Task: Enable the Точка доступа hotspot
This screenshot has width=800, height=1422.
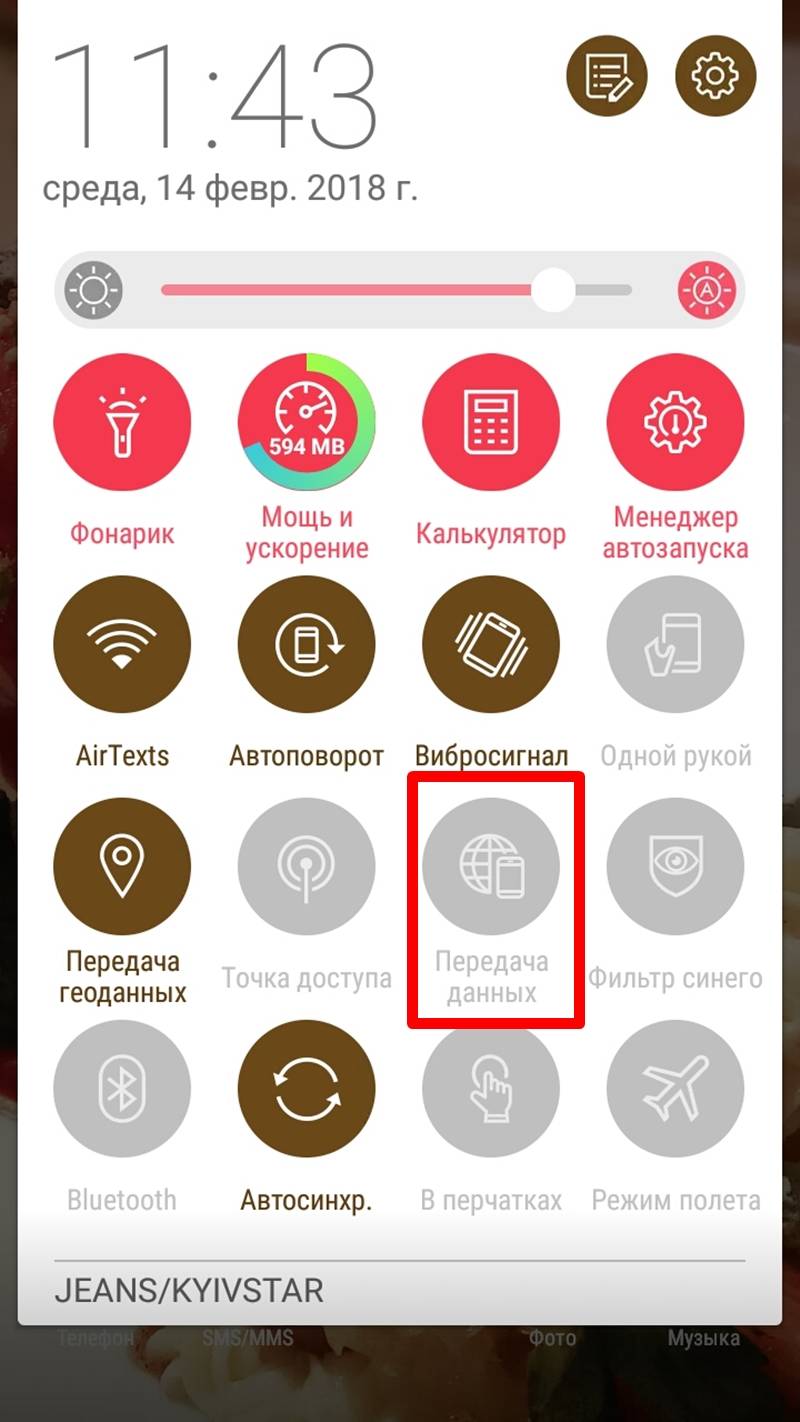Action: pyautogui.click(x=307, y=866)
